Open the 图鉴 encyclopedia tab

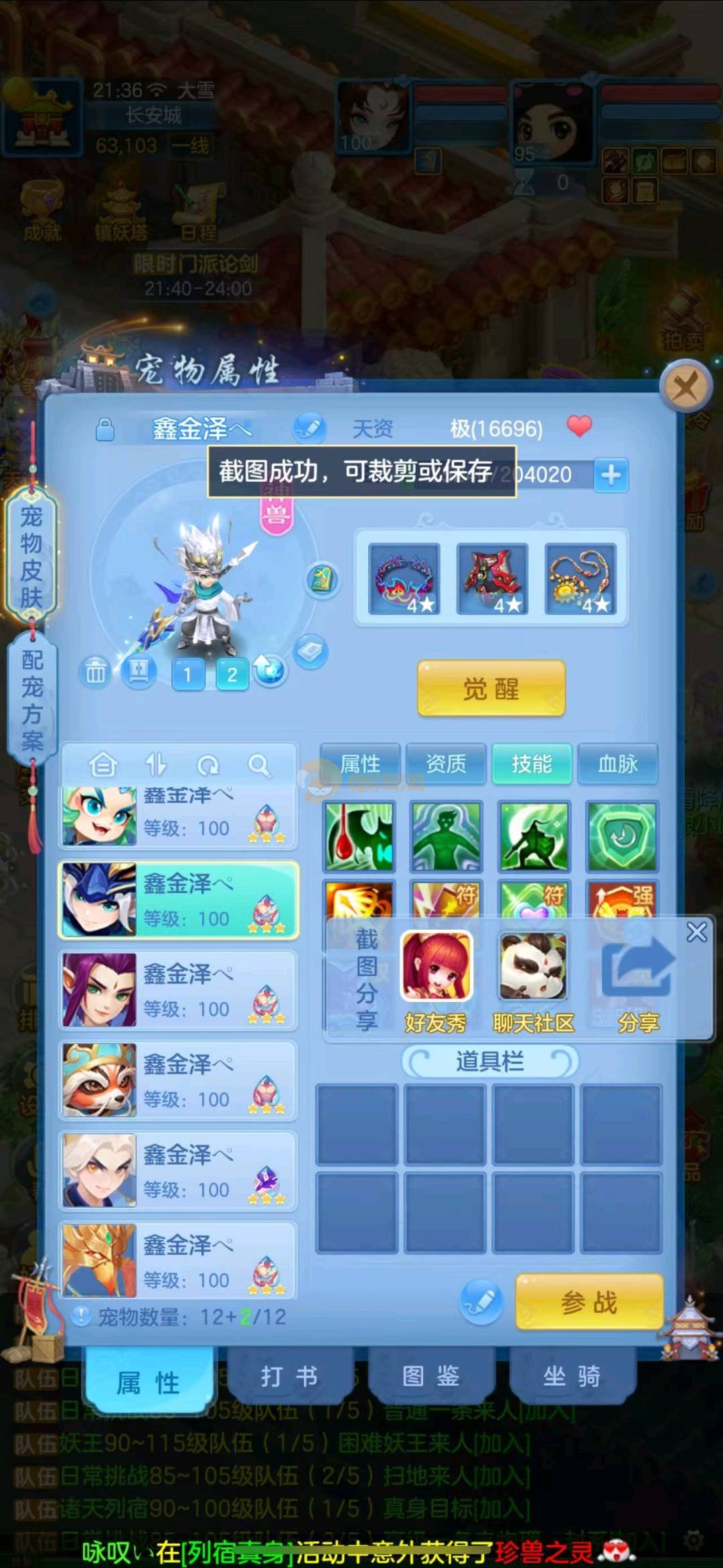(x=430, y=1377)
